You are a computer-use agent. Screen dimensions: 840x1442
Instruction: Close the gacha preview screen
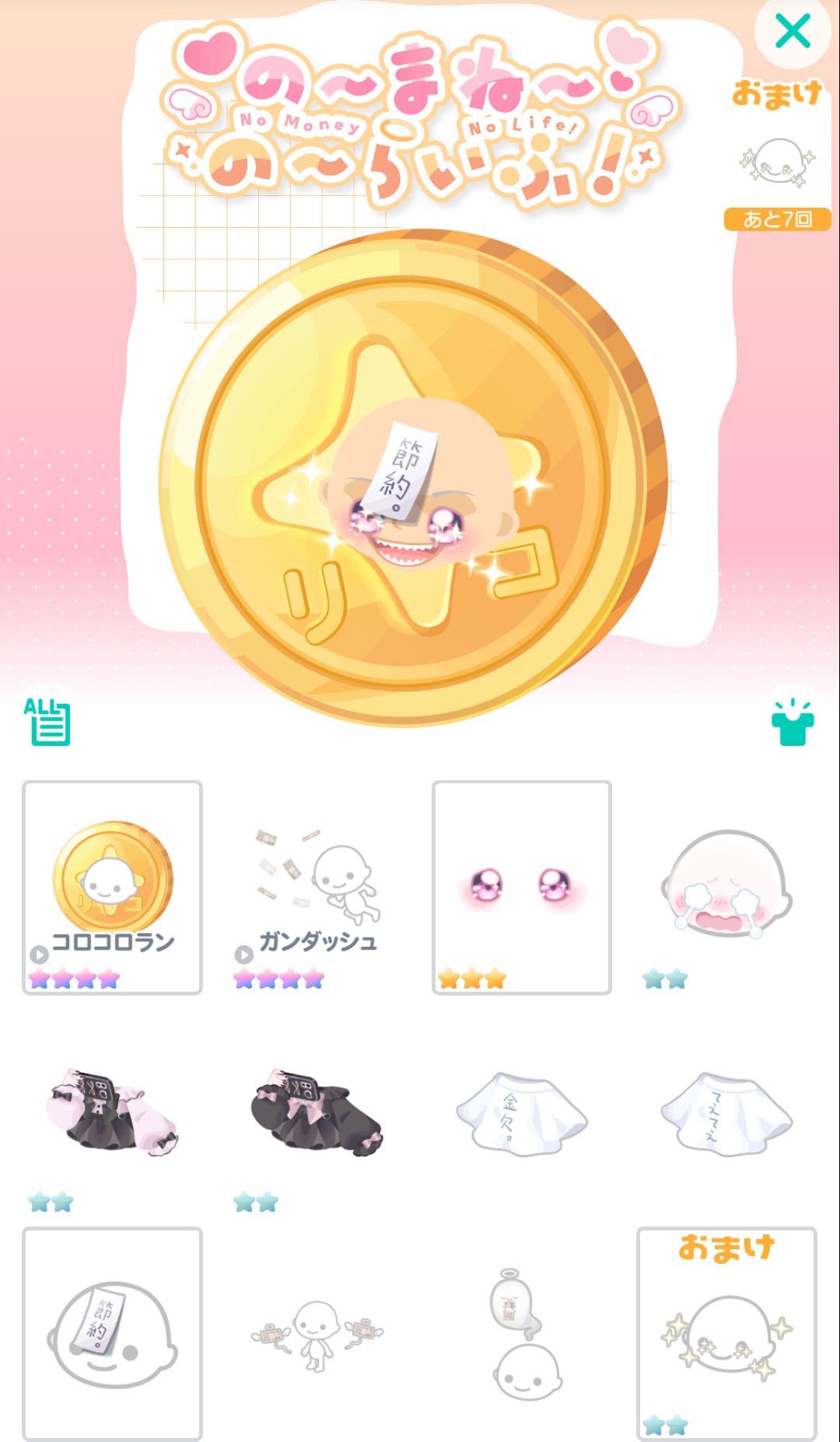pos(793,32)
